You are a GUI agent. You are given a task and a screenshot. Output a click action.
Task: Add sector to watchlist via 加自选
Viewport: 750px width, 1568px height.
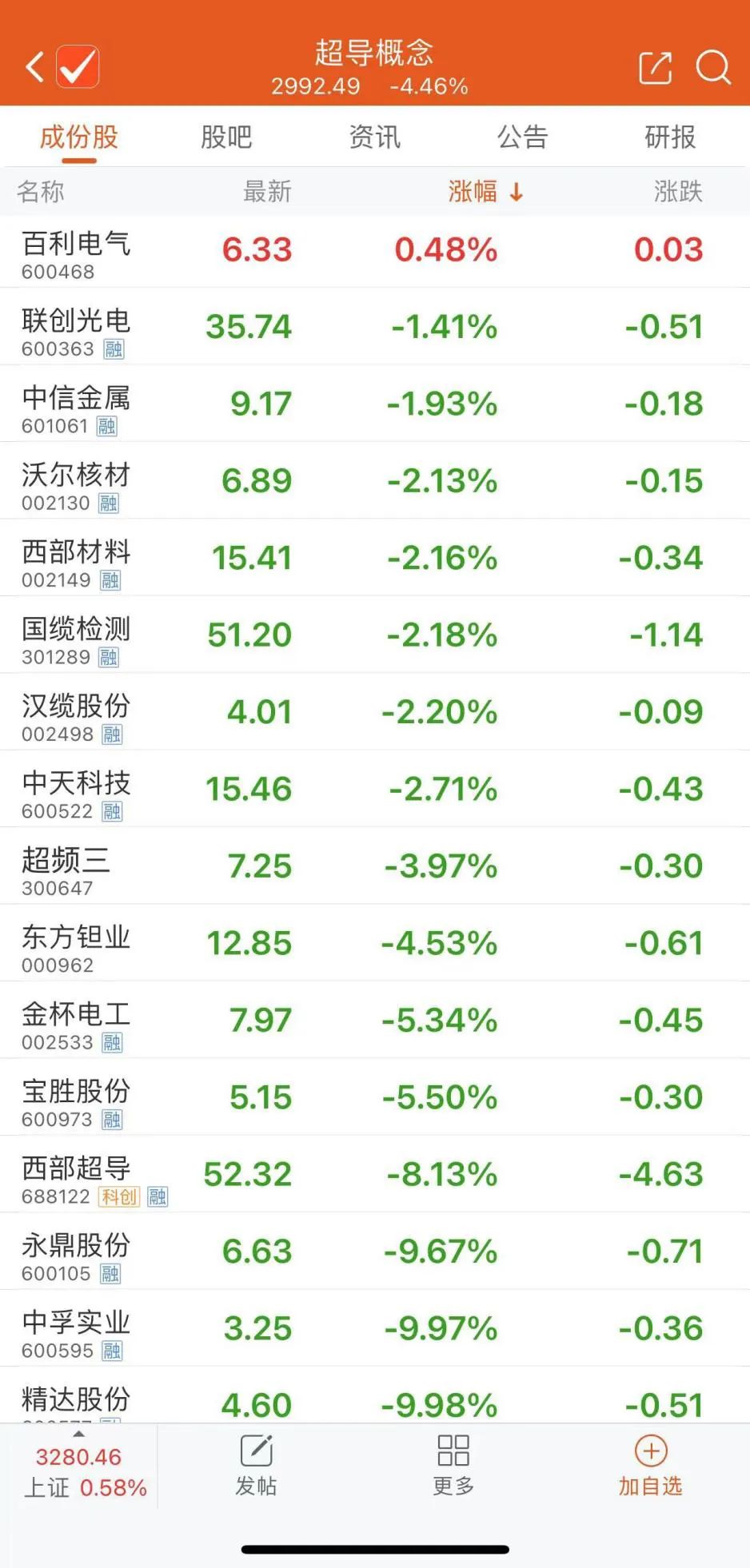tap(650, 1466)
